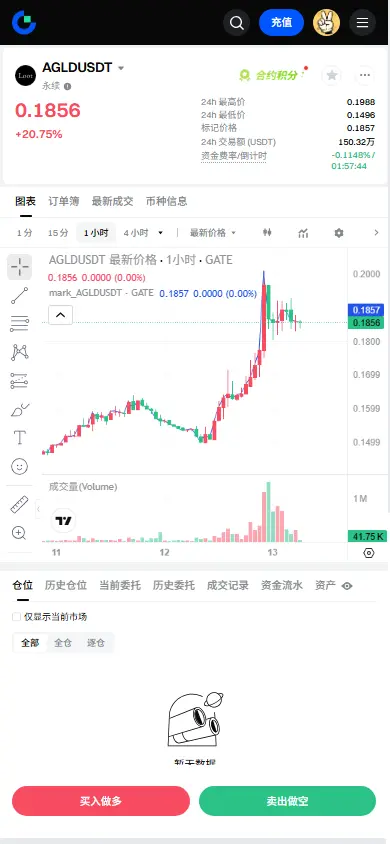Screen dimensions: 390x844
Task: Expand the AGLDUSDT pair dropdown
Action: (121, 68)
